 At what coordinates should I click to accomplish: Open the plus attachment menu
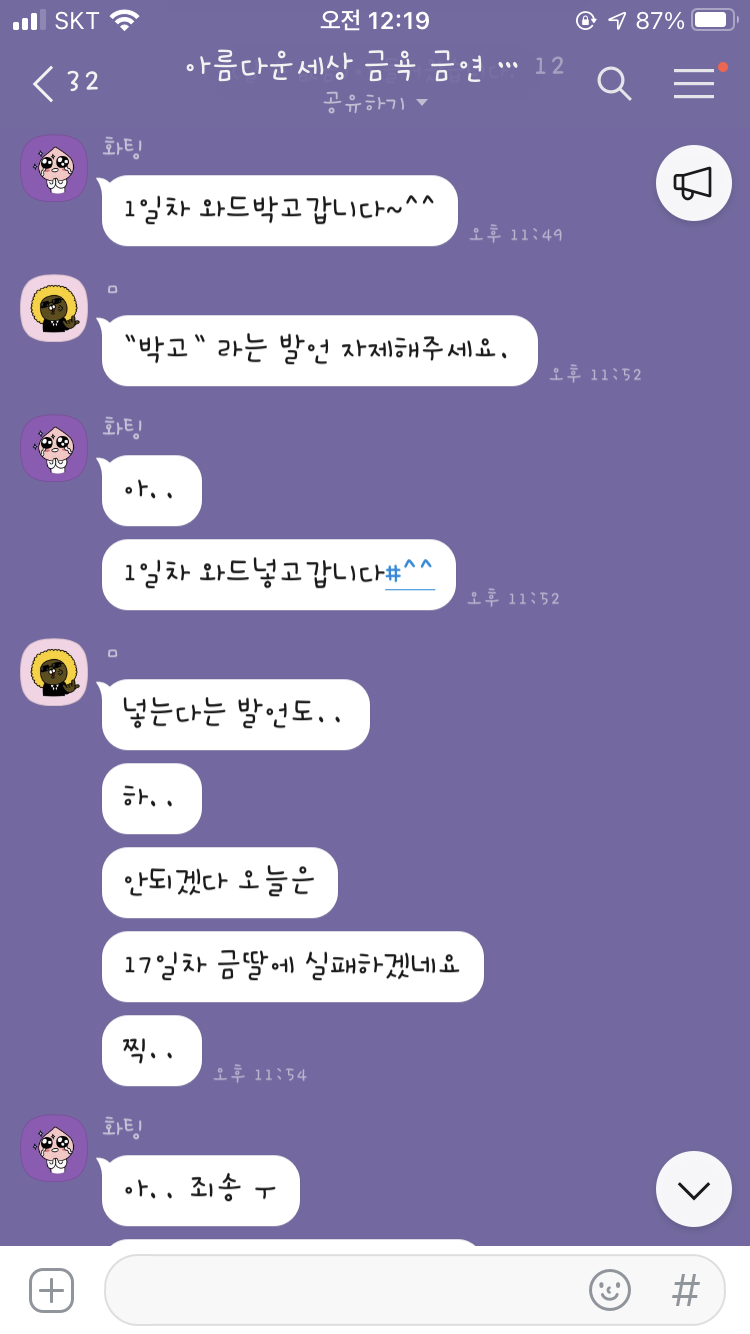51,1290
